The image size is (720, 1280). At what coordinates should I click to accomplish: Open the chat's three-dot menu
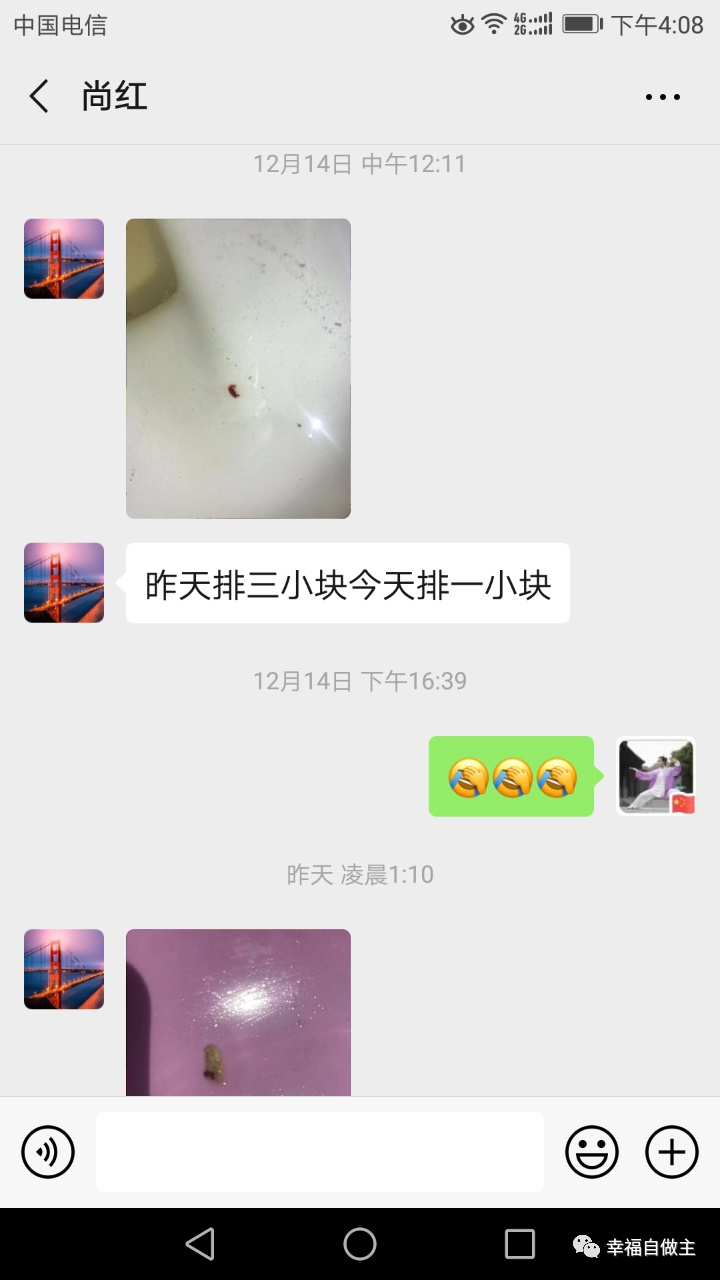(662, 97)
